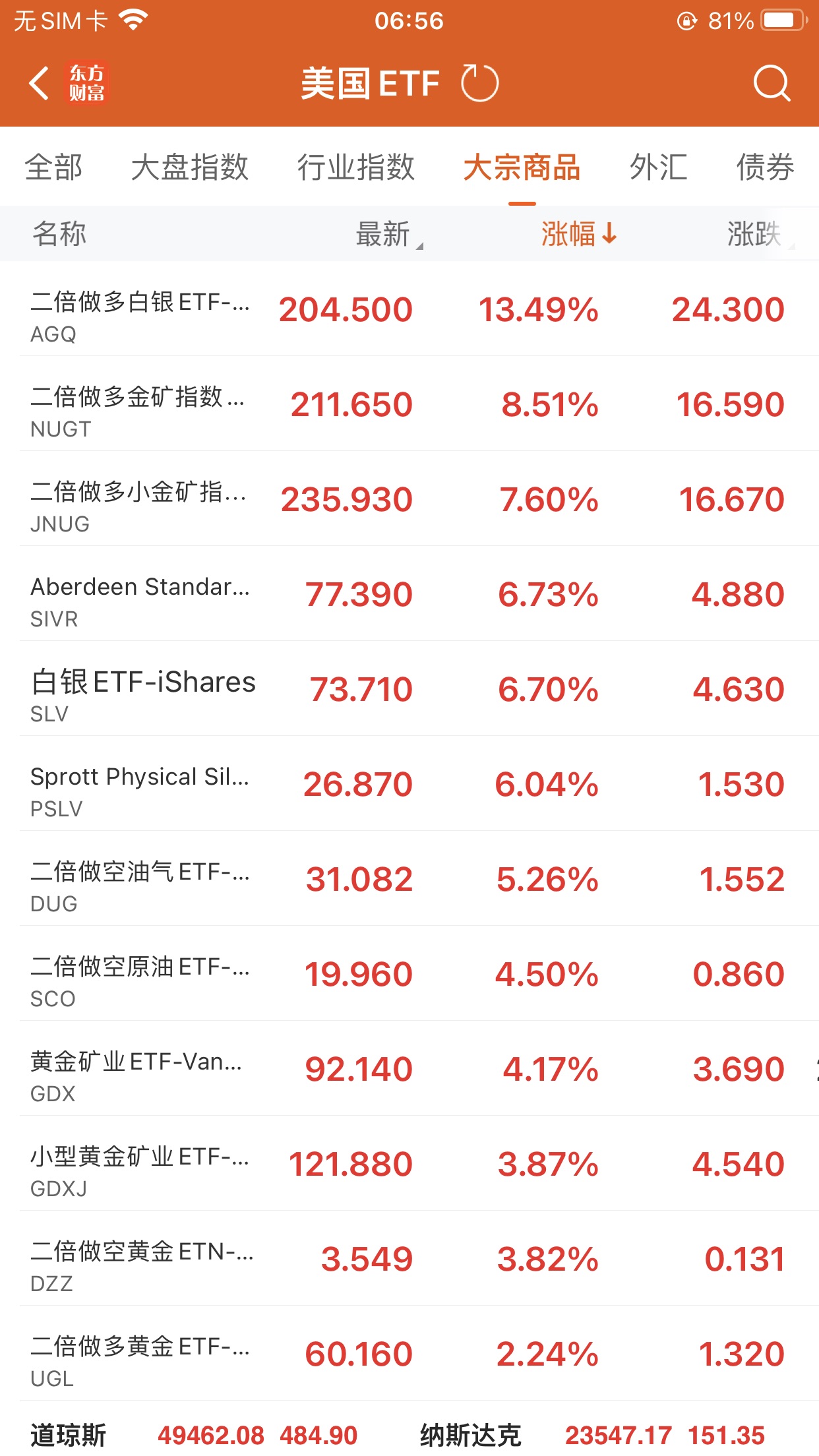The image size is (819, 1456).
Task: Open 白银ETF-iShares (SLV)
Action: click(409, 690)
